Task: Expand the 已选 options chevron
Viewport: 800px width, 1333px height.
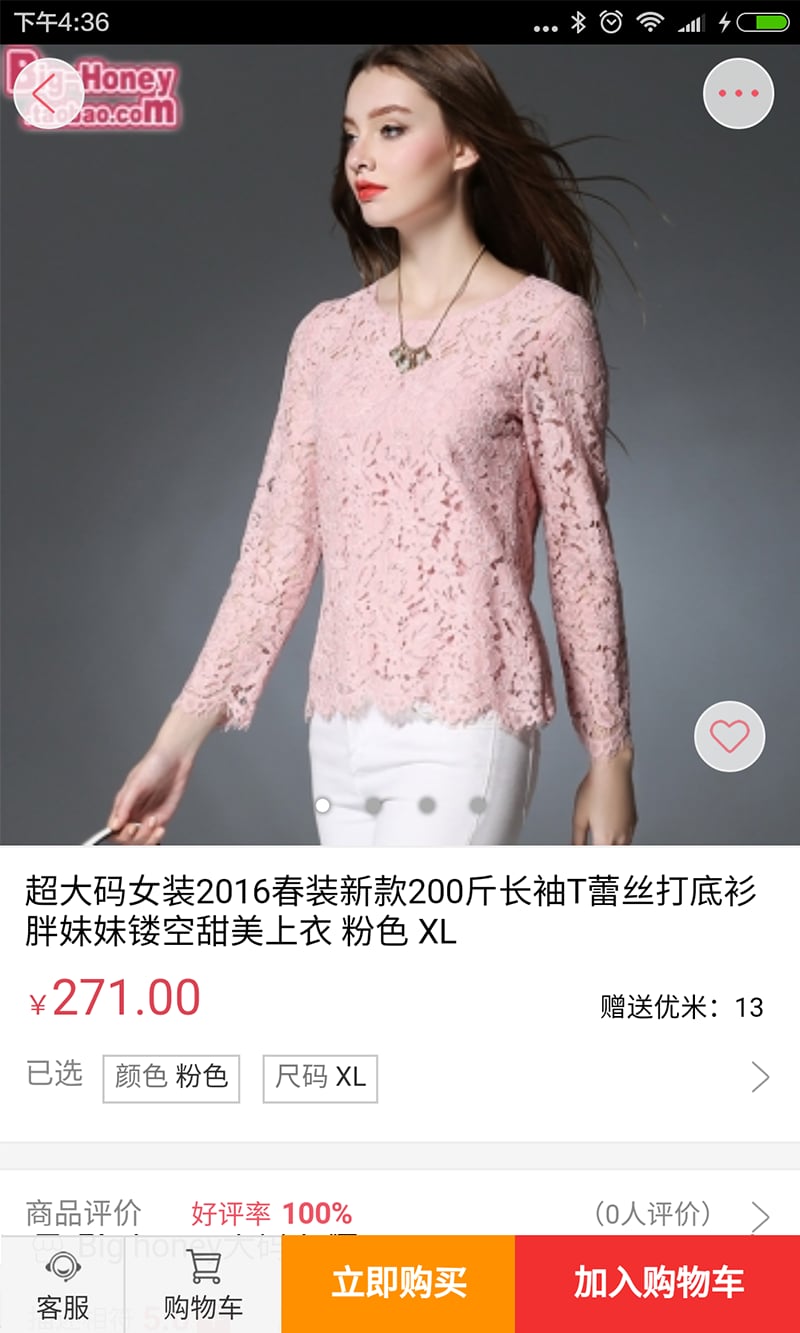Action: tap(761, 1077)
